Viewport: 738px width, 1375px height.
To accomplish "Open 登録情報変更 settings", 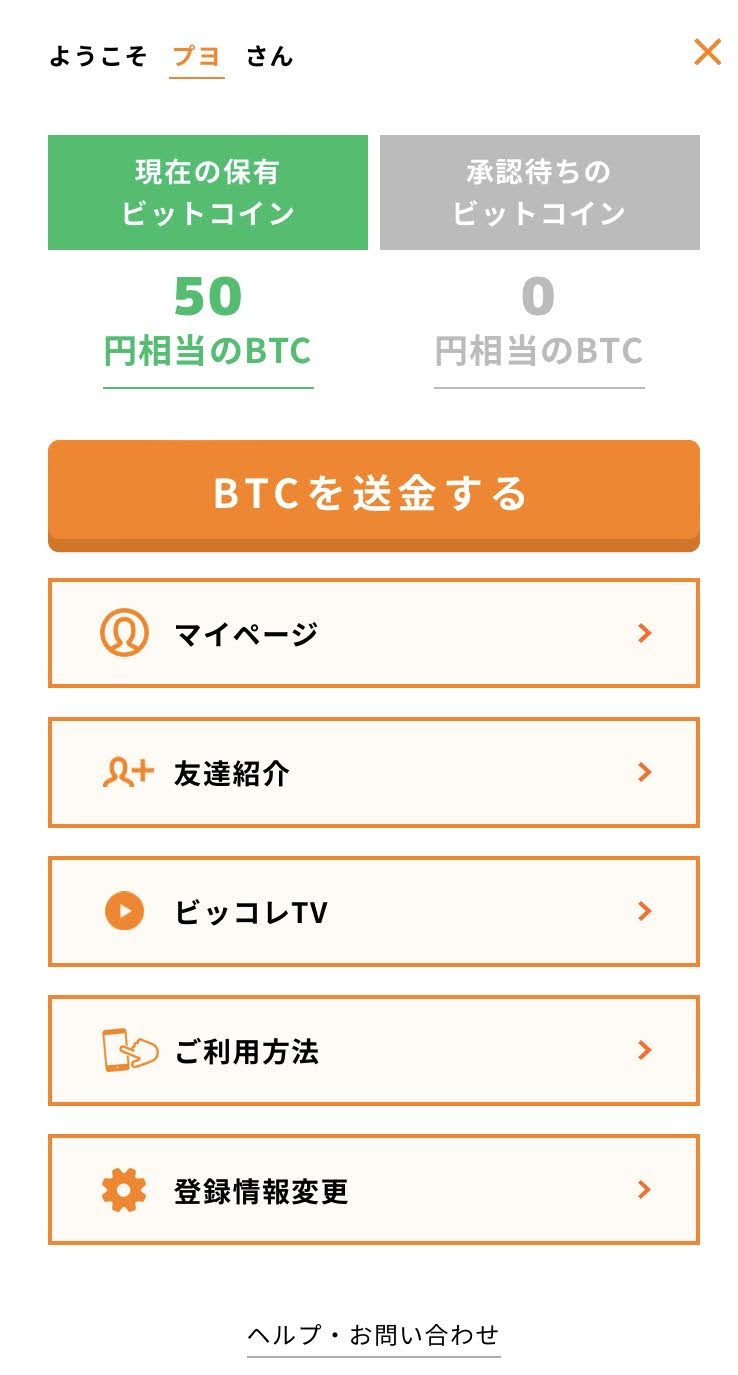I will pos(374,1190).
